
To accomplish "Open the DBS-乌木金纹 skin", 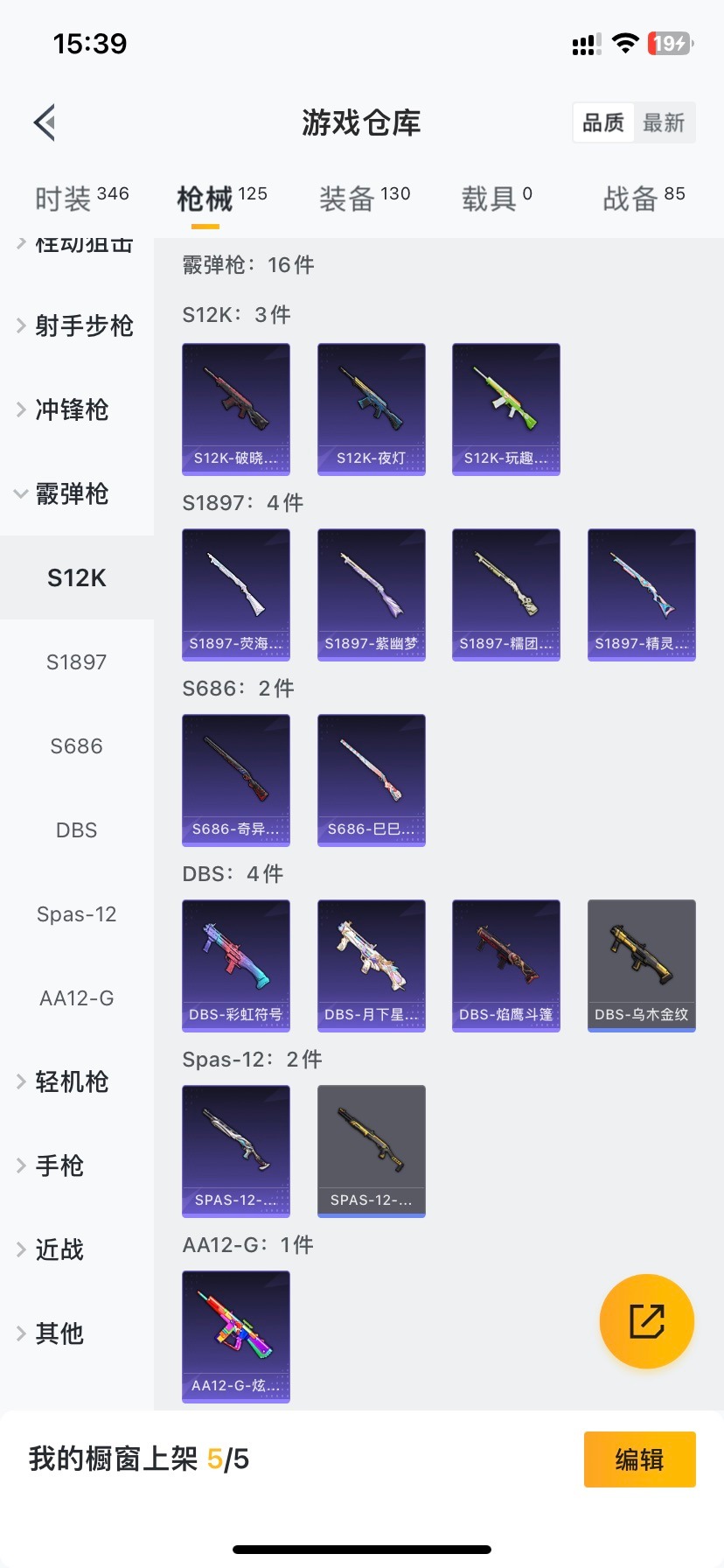I will click(x=642, y=965).
